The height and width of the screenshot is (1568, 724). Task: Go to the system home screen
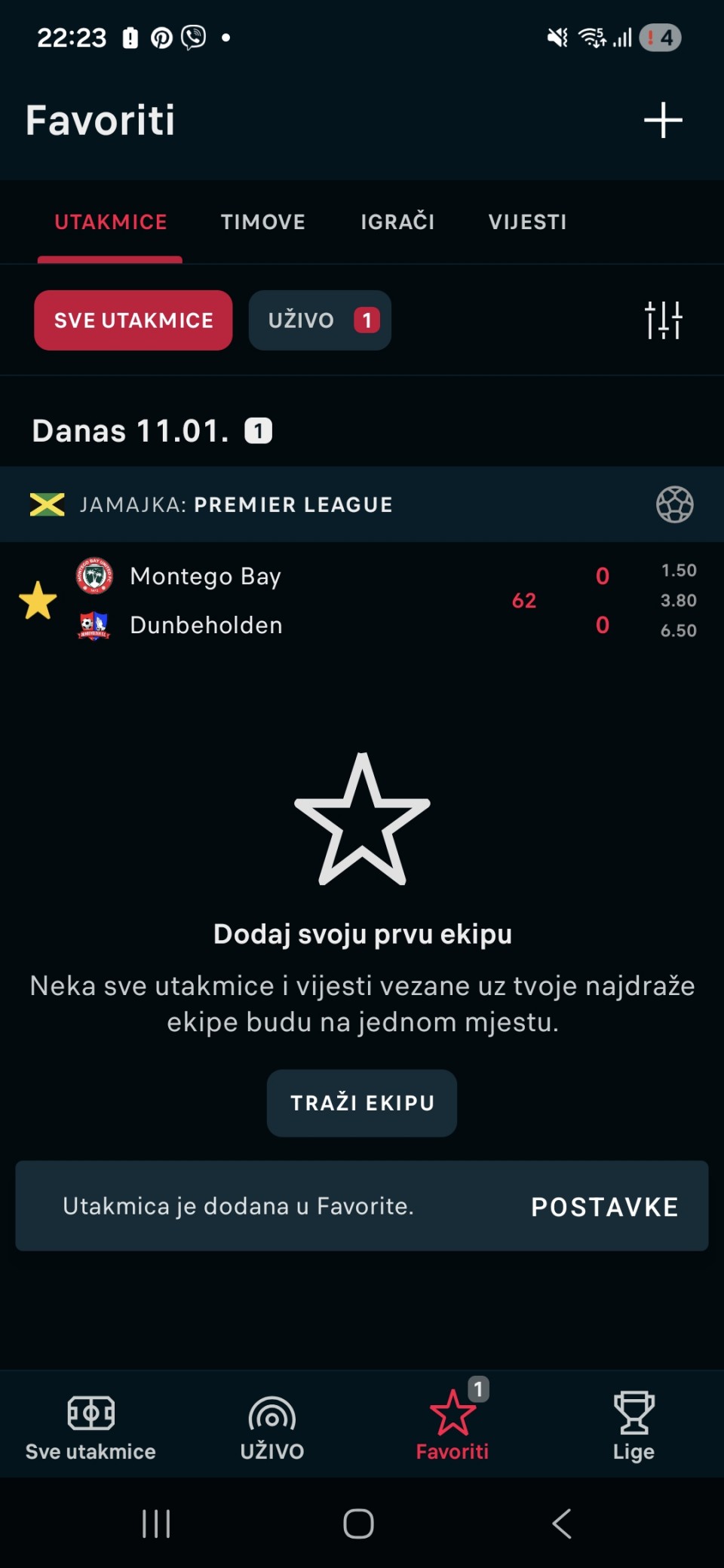[x=359, y=1524]
